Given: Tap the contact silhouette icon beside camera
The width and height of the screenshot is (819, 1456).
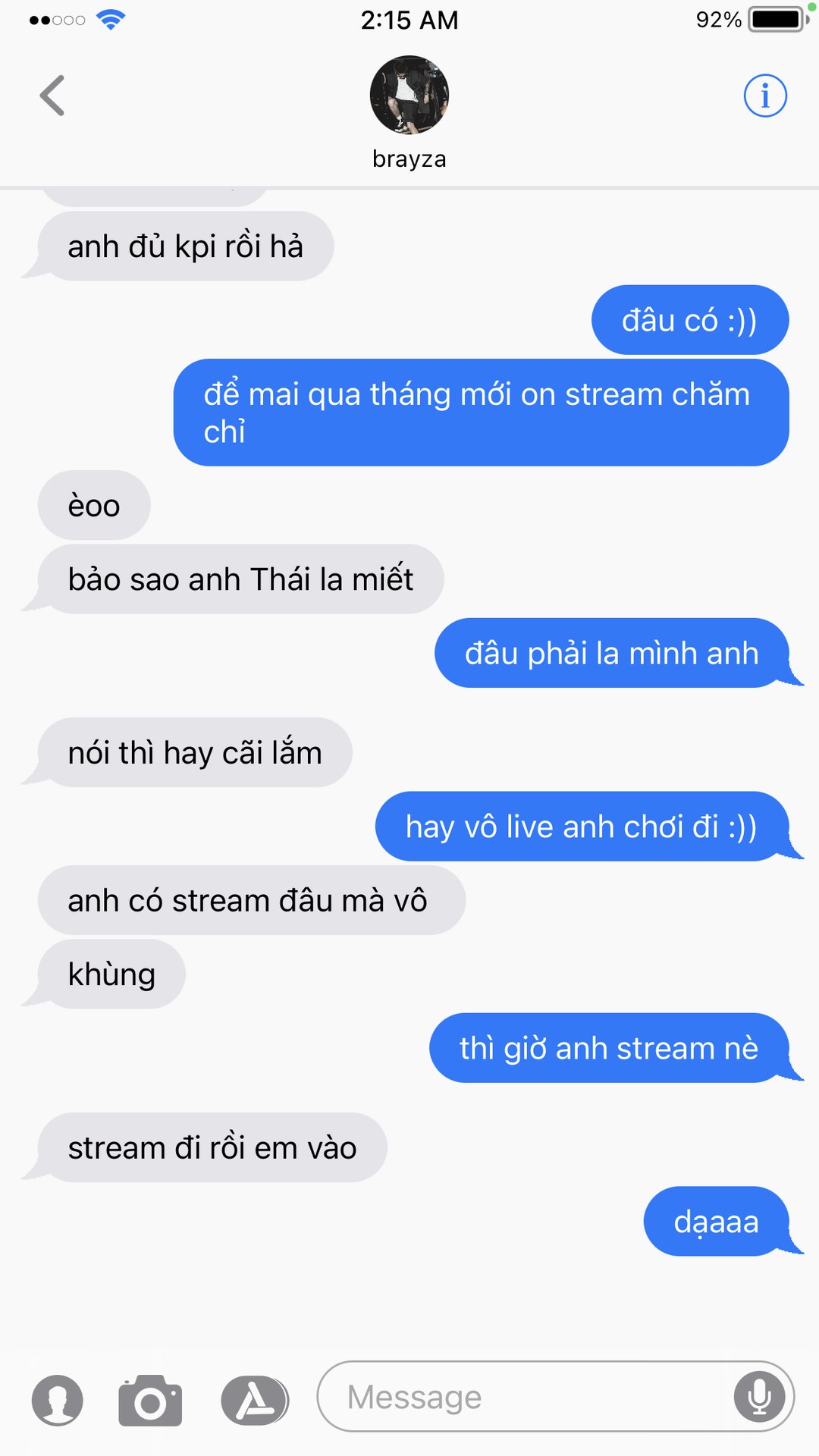Looking at the screenshot, I should pos(58,1400).
